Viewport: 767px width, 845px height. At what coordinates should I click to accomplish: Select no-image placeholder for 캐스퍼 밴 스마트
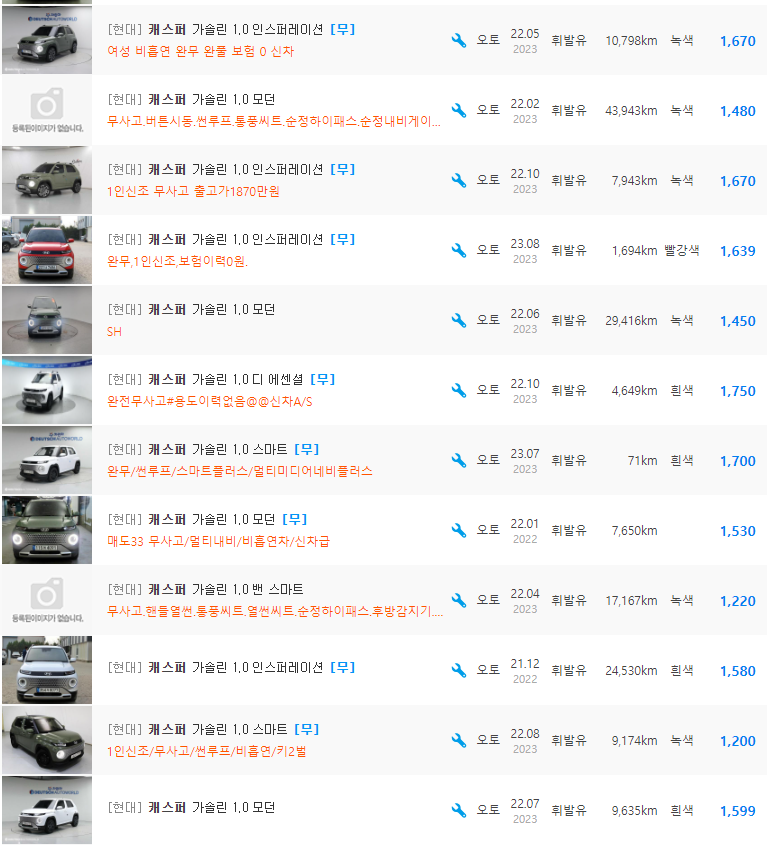coord(45,600)
